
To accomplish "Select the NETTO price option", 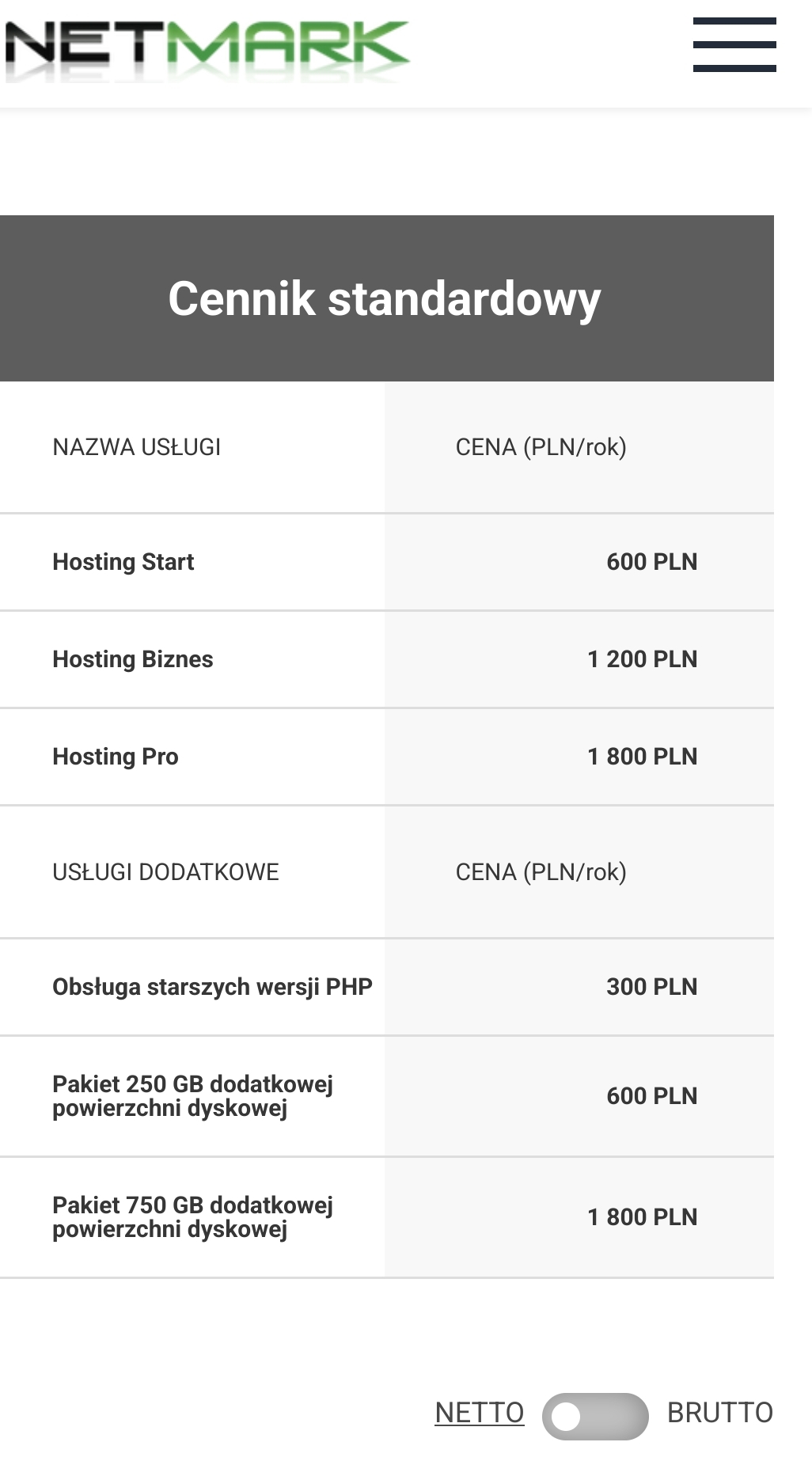I will pos(479,1413).
